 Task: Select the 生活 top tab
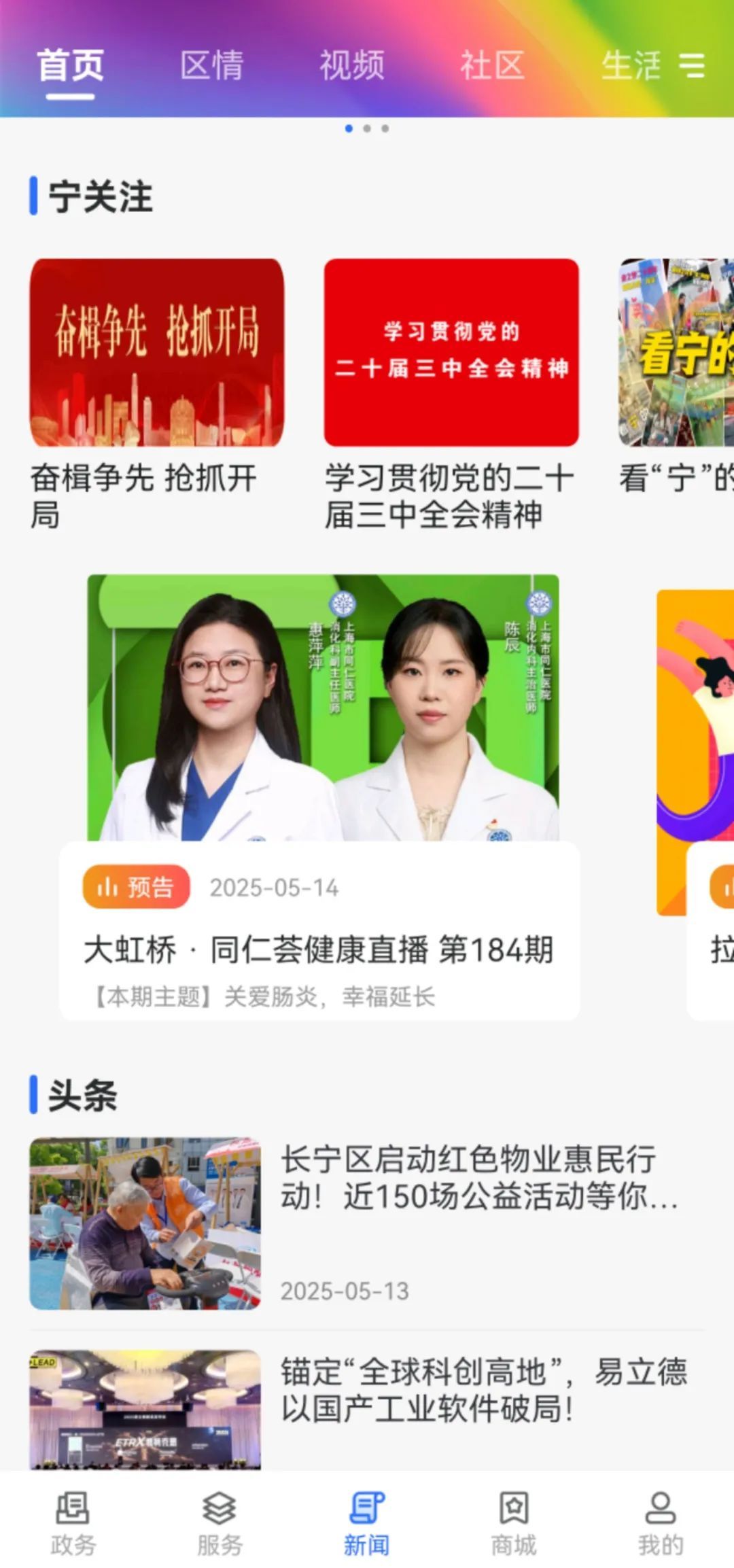point(631,66)
